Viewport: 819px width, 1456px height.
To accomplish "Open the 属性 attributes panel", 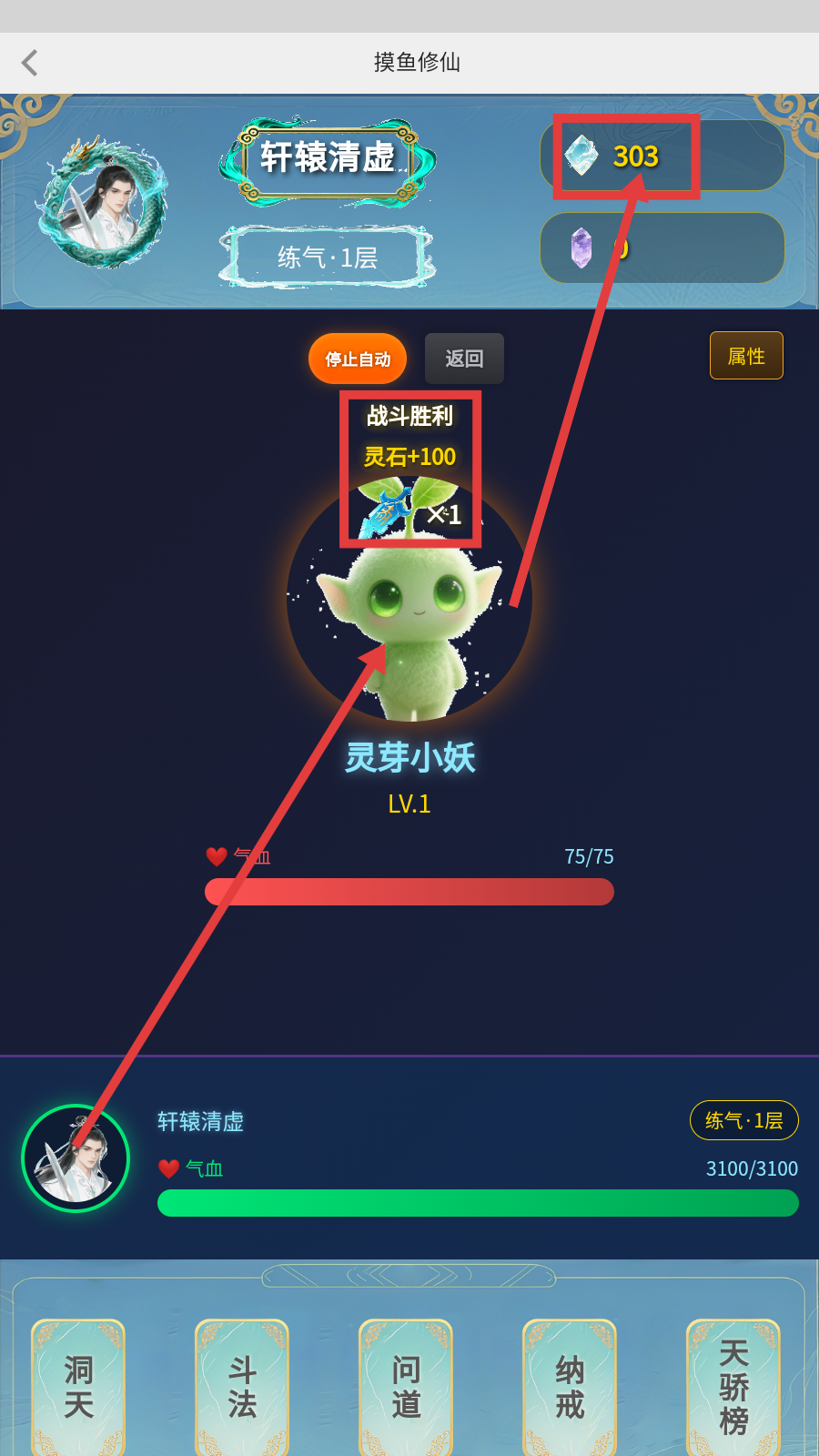I will 746,356.
